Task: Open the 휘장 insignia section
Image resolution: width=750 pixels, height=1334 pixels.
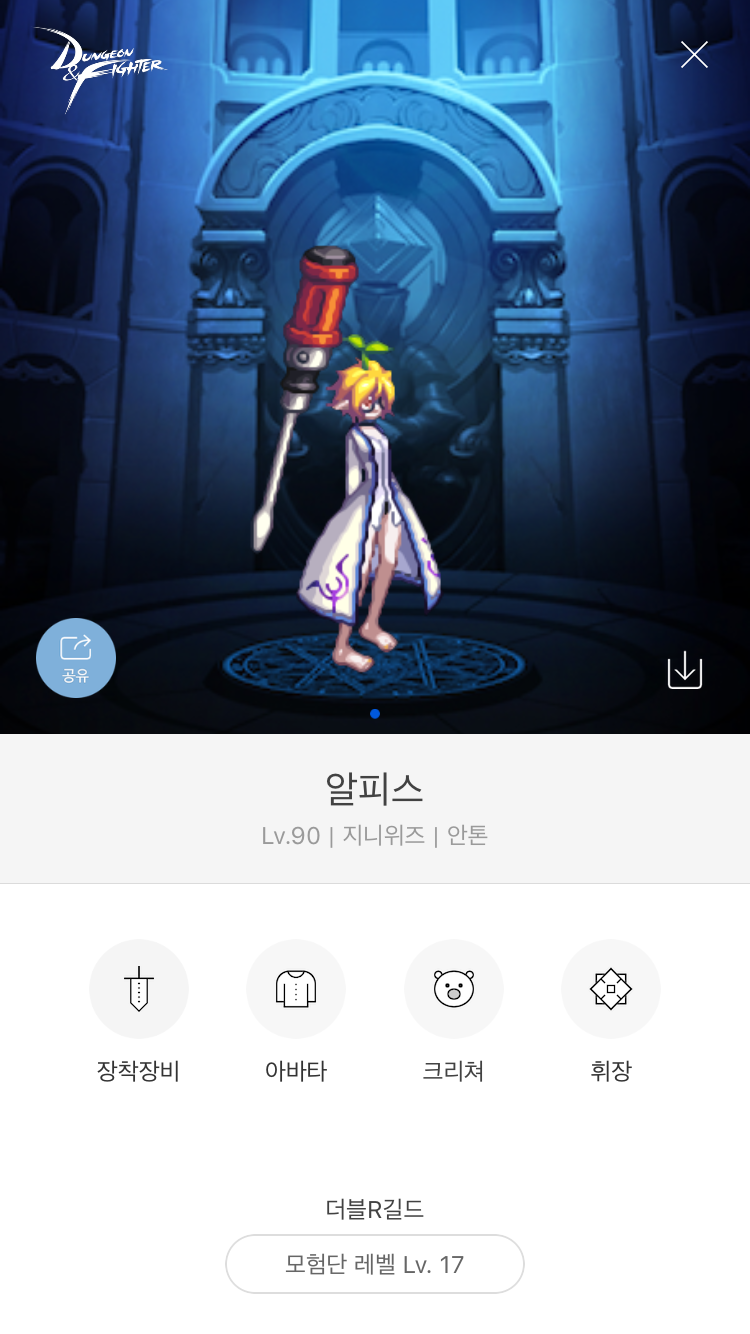Action: [611, 990]
